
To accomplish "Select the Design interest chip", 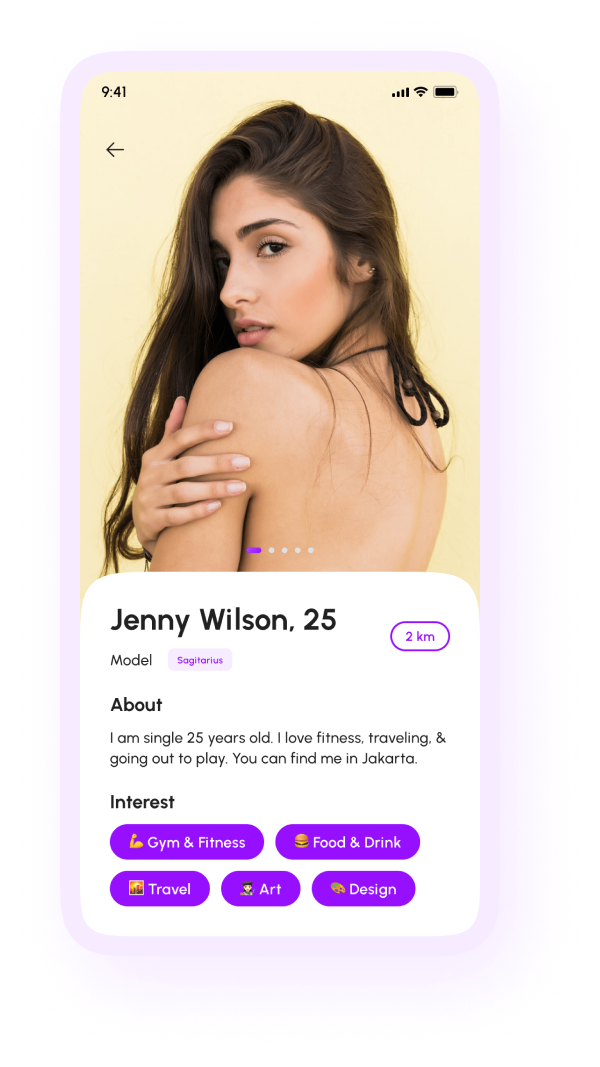I will click(x=363, y=889).
